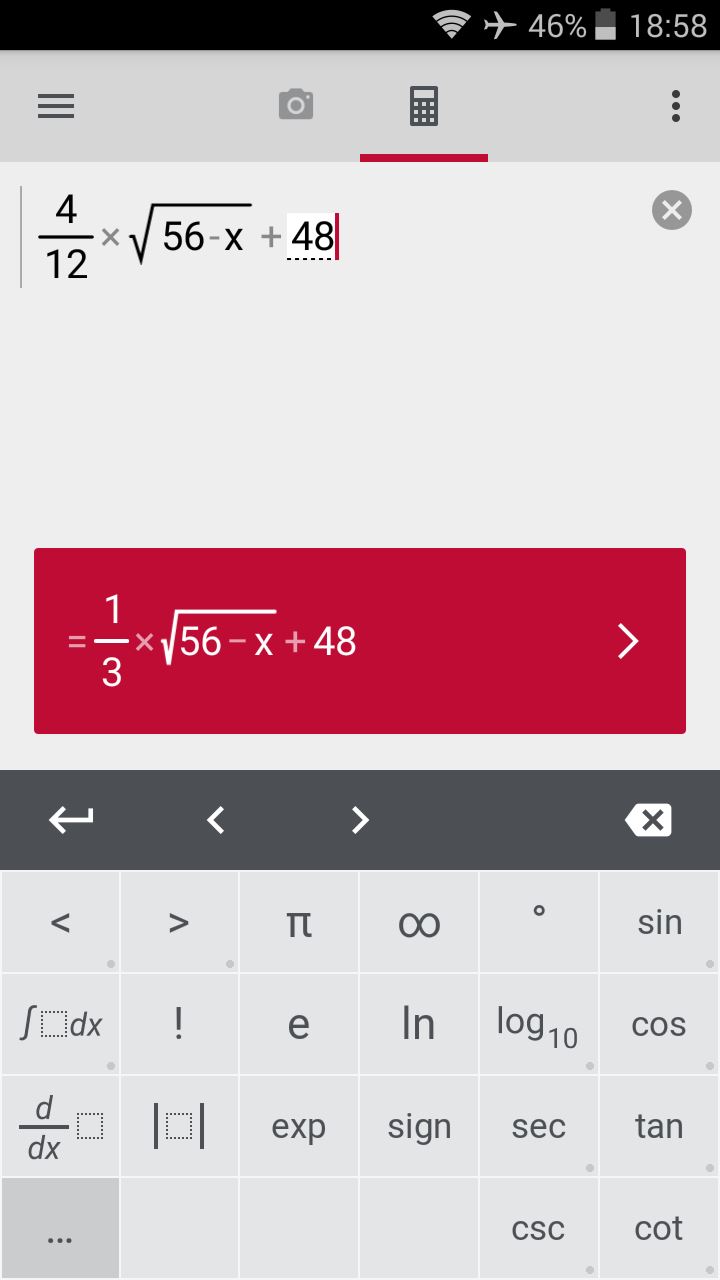The height and width of the screenshot is (1280, 720).
Task: Insert the d/dx derivative template
Action: click(60, 1126)
